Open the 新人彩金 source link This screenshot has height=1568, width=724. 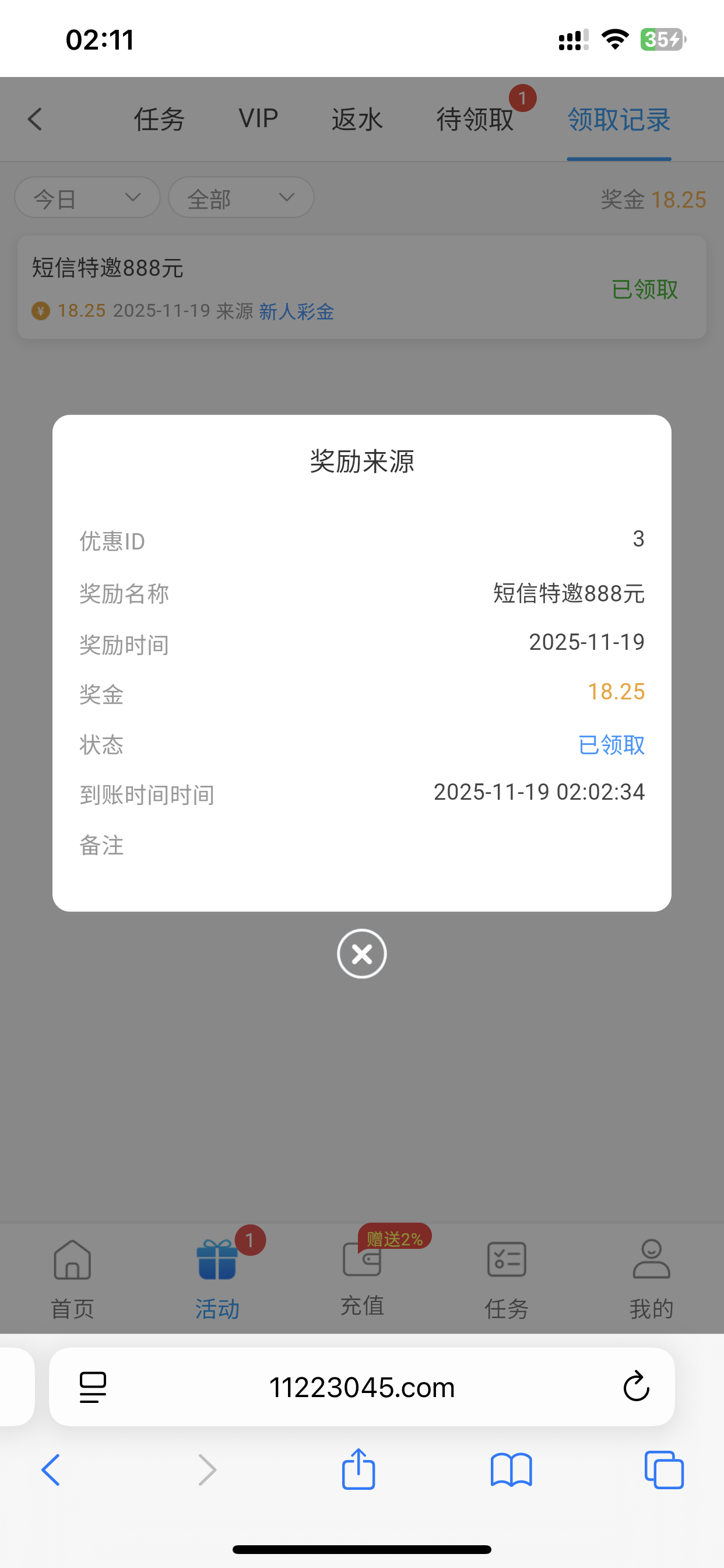pos(296,311)
